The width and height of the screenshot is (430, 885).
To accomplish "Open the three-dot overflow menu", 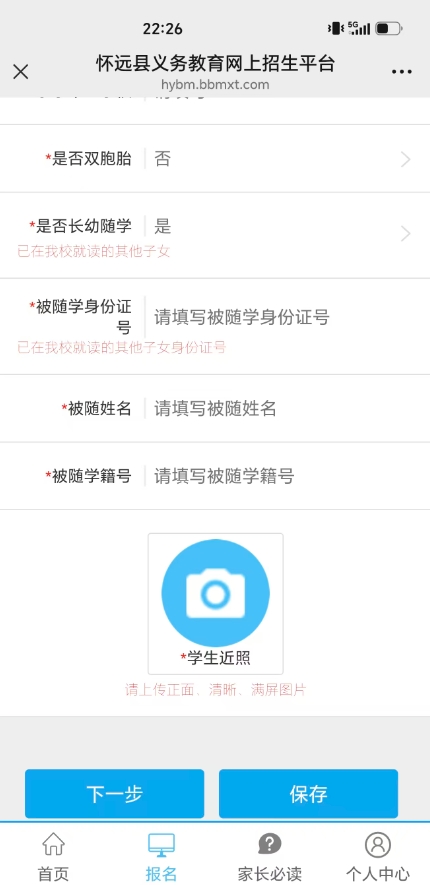I will tap(401, 72).
